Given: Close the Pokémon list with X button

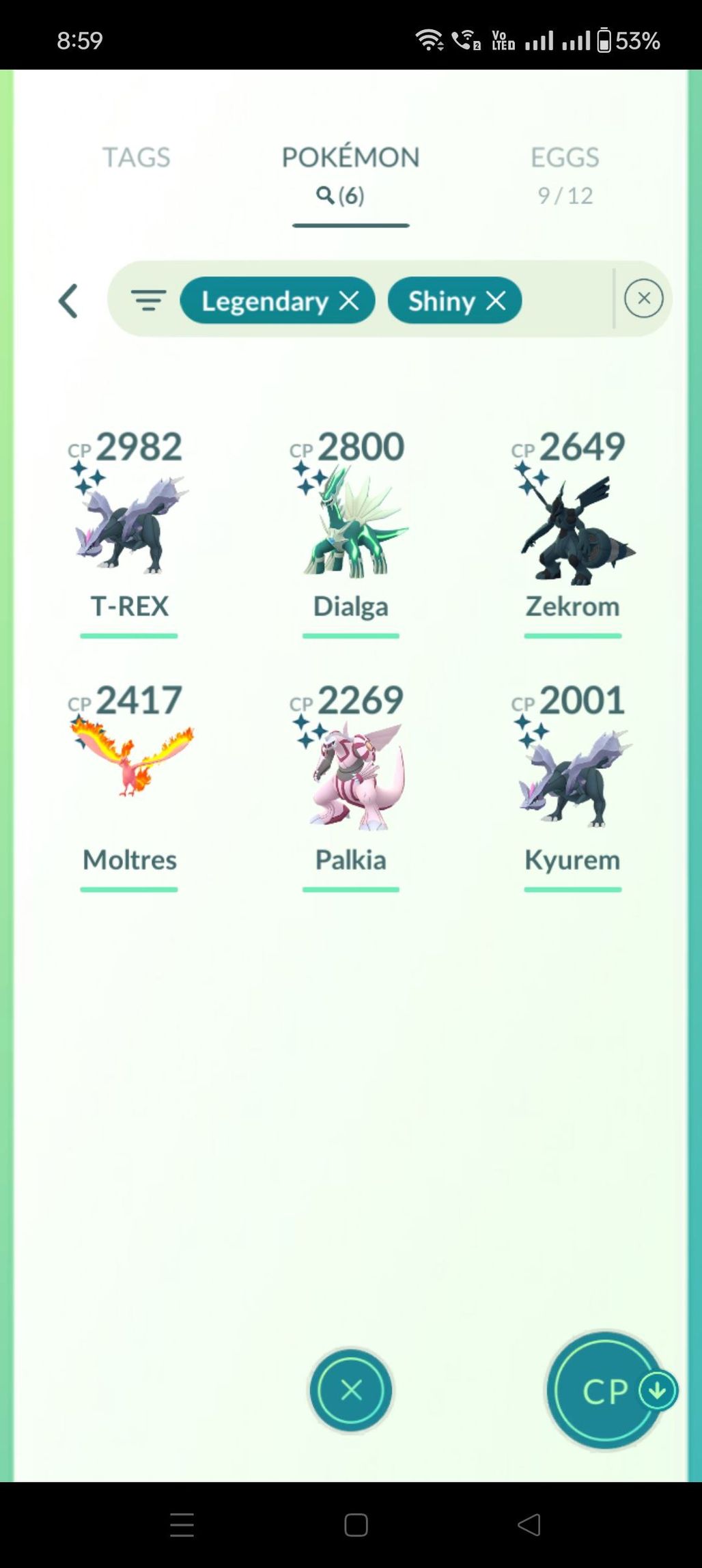Looking at the screenshot, I should tap(351, 1390).
